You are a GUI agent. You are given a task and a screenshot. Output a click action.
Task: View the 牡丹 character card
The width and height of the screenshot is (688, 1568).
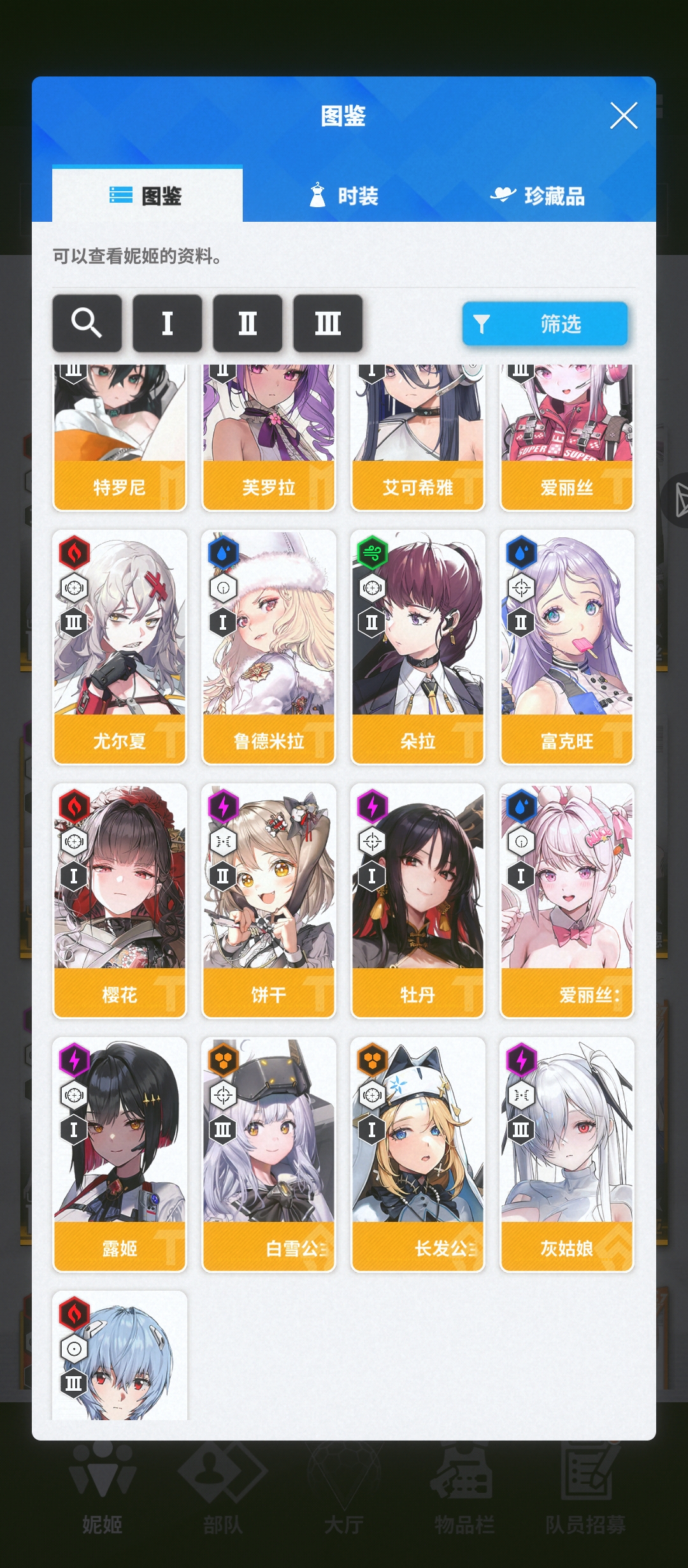[x=418, y=901]
